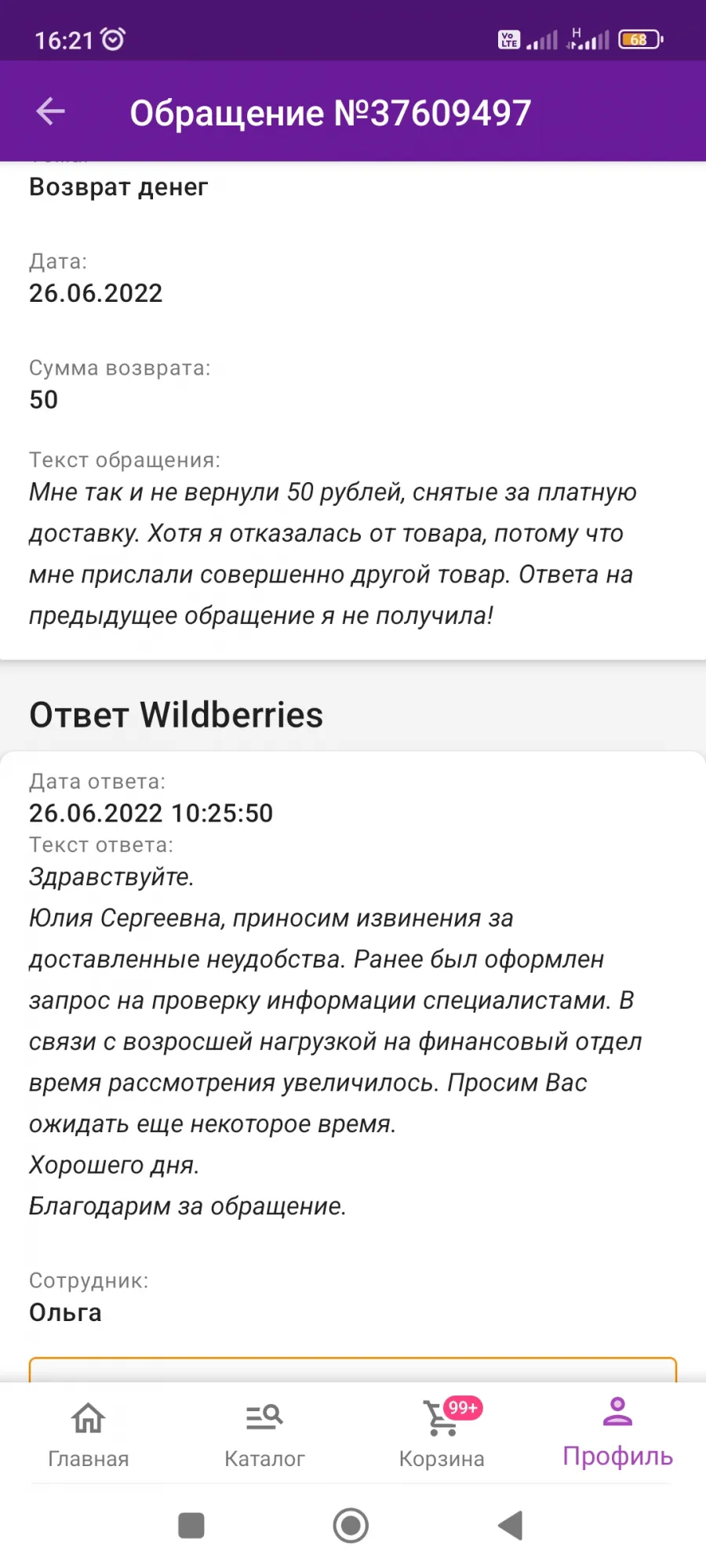Open the Главная tab
Viewport: 706px width, 1568px height.
point(89,1435)
